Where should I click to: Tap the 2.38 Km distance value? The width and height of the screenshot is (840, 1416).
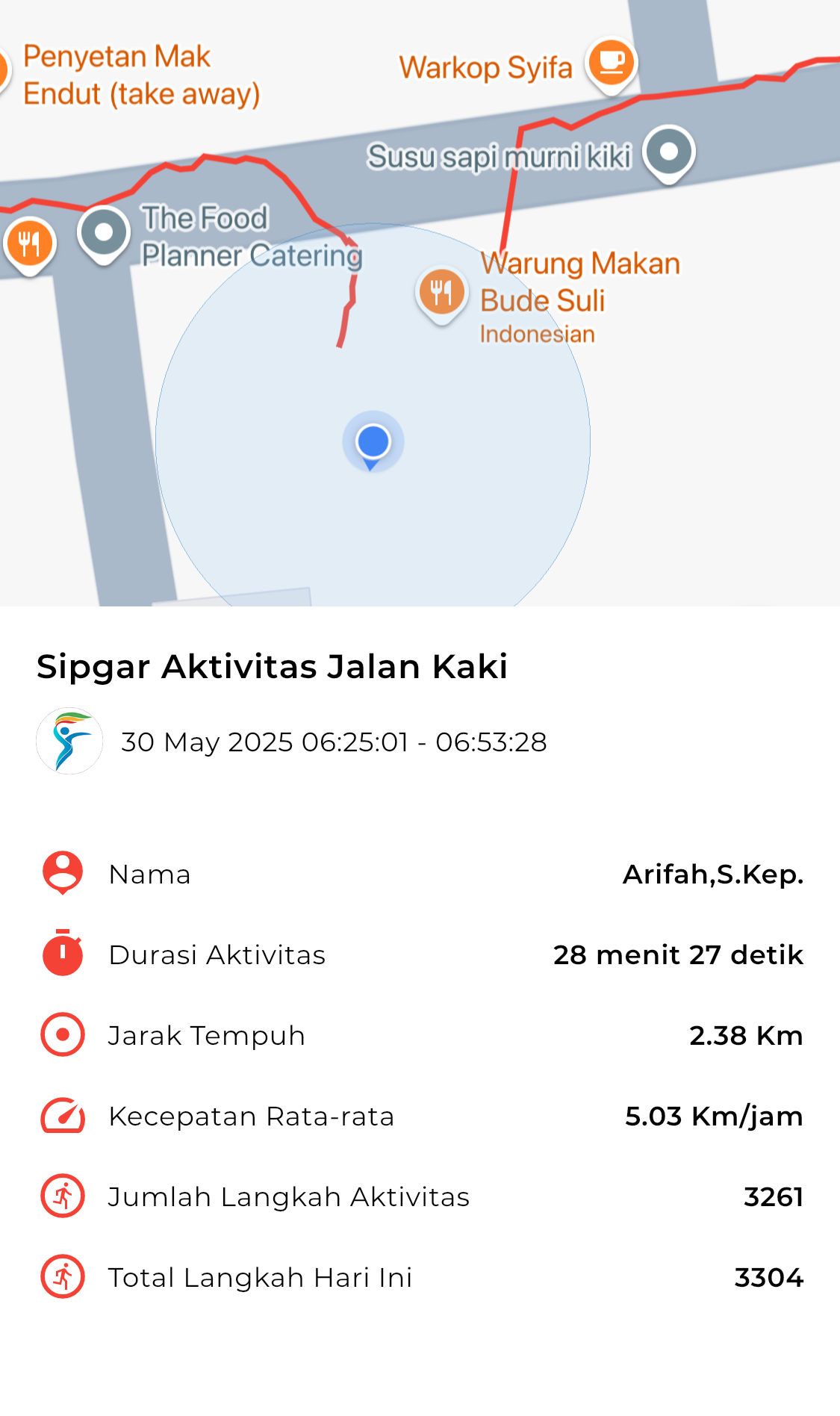pyautogui.click(x=746, y=1035)
